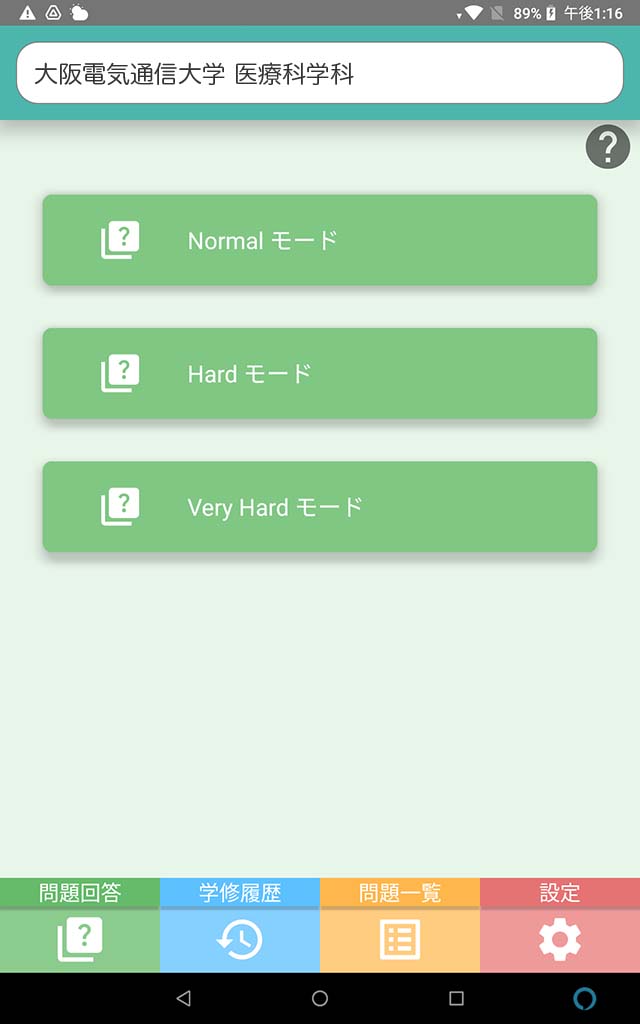Viewport: 640px width, 1024px height.
Task: Go to the 問題一覧 tab
Action: 400,925
